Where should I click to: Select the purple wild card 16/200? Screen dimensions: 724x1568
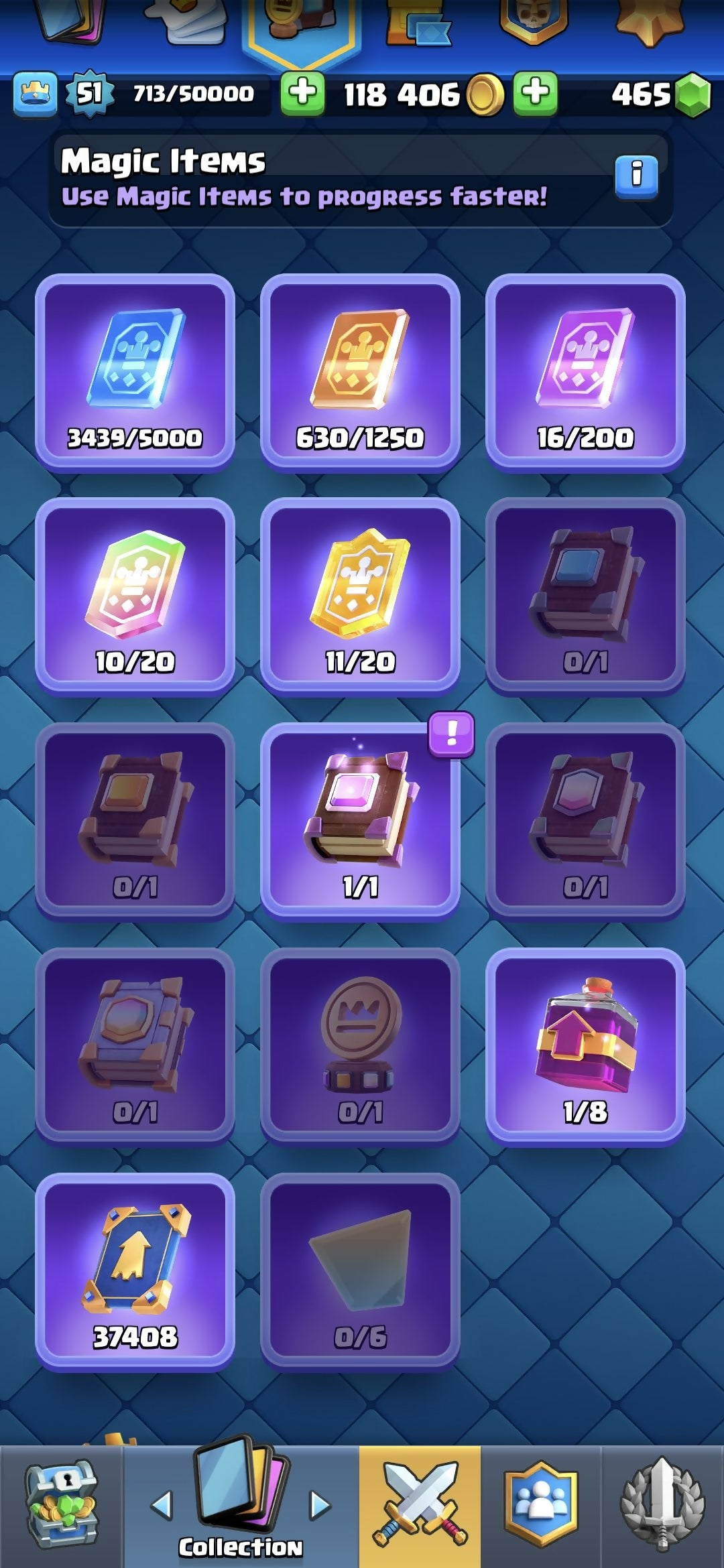coord(585,373)
